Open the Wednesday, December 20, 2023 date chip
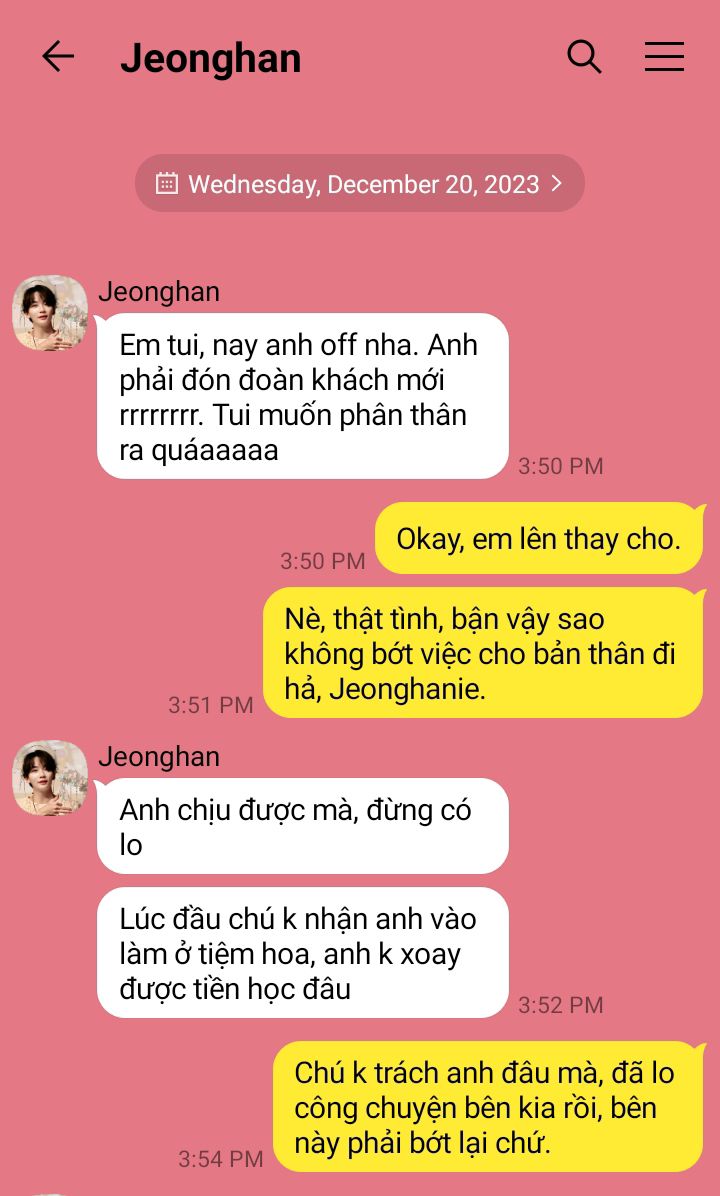This screenshot has height=1196, width=720. pos(360,184)
